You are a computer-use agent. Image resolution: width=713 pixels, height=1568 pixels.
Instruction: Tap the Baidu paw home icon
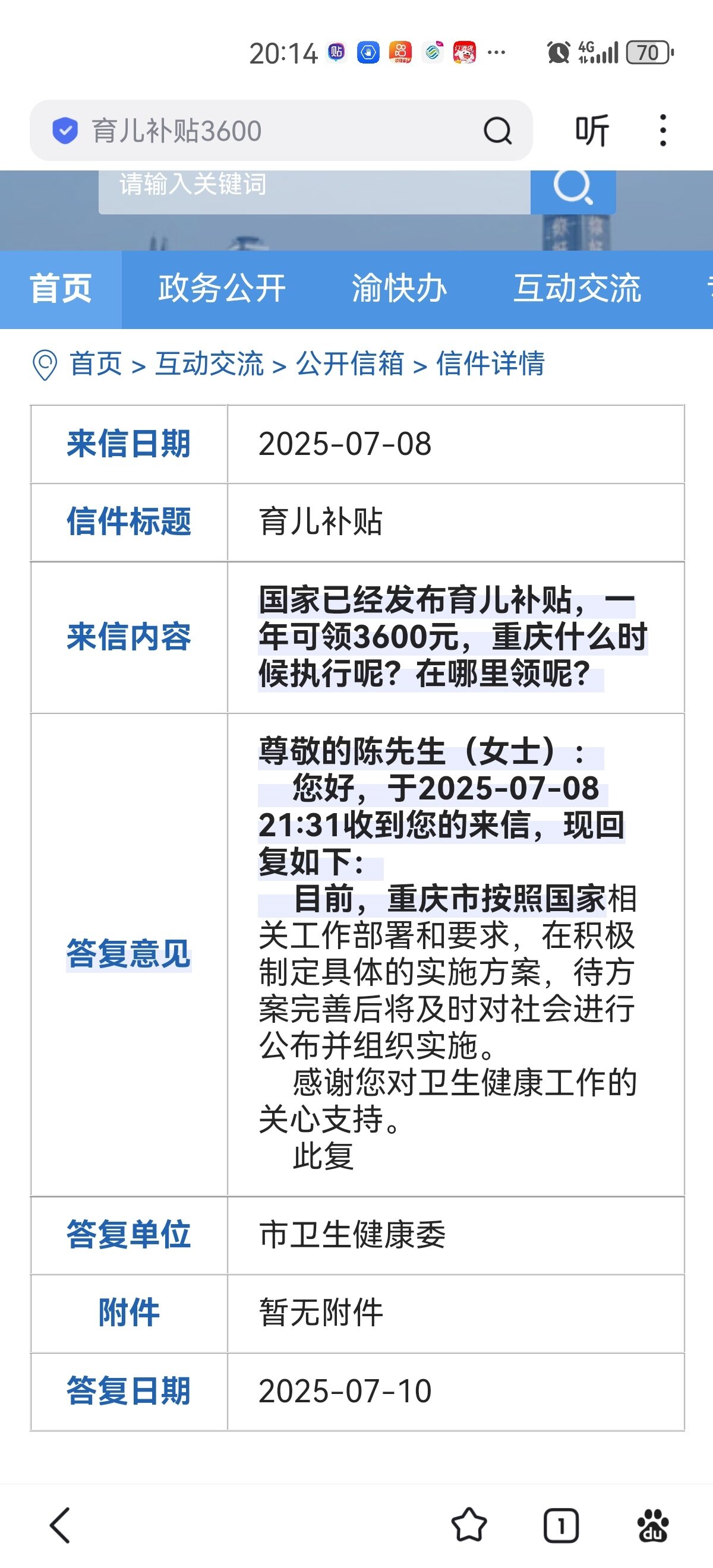point(653,1525)
